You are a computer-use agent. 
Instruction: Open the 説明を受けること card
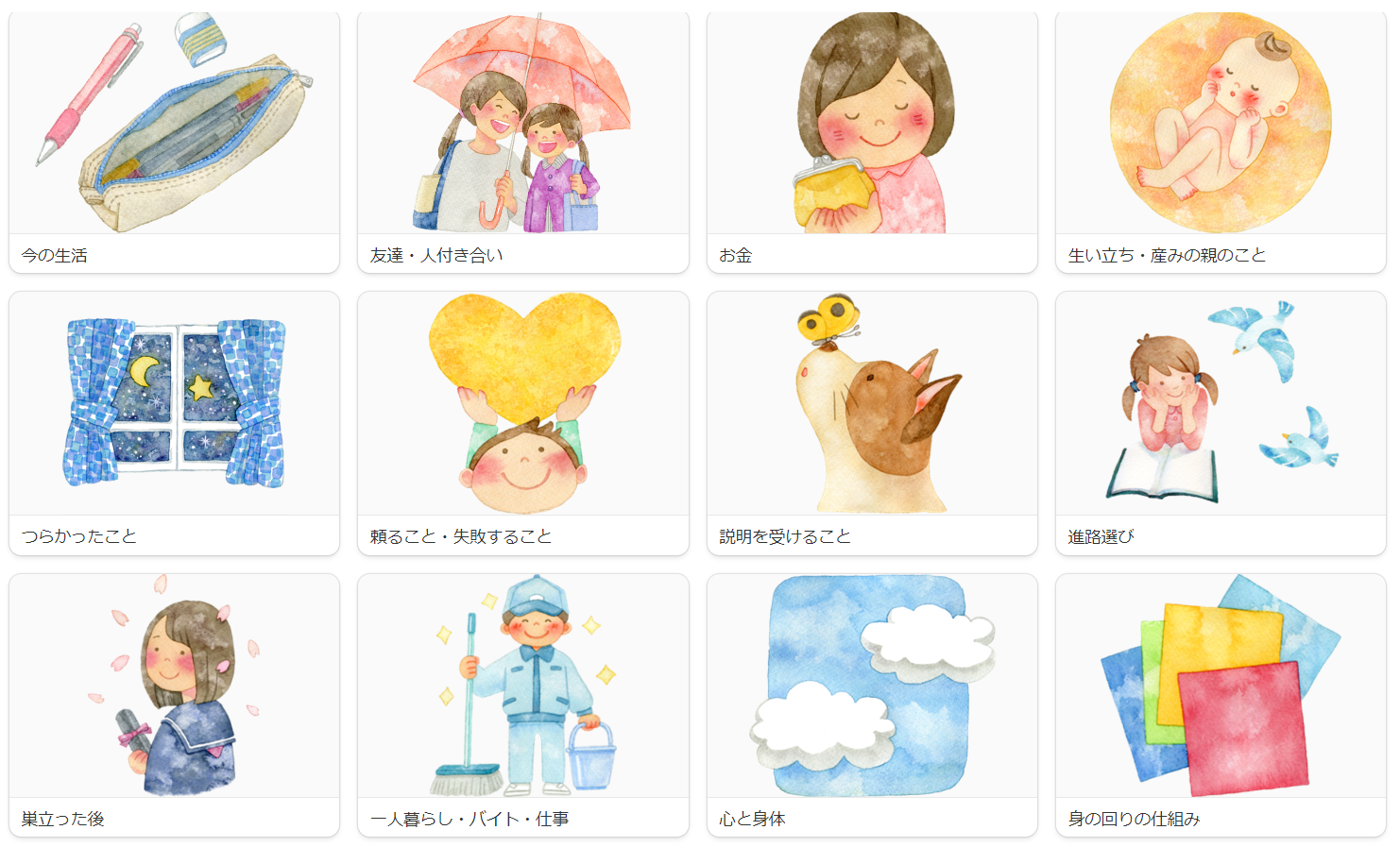tap(871, 422)
